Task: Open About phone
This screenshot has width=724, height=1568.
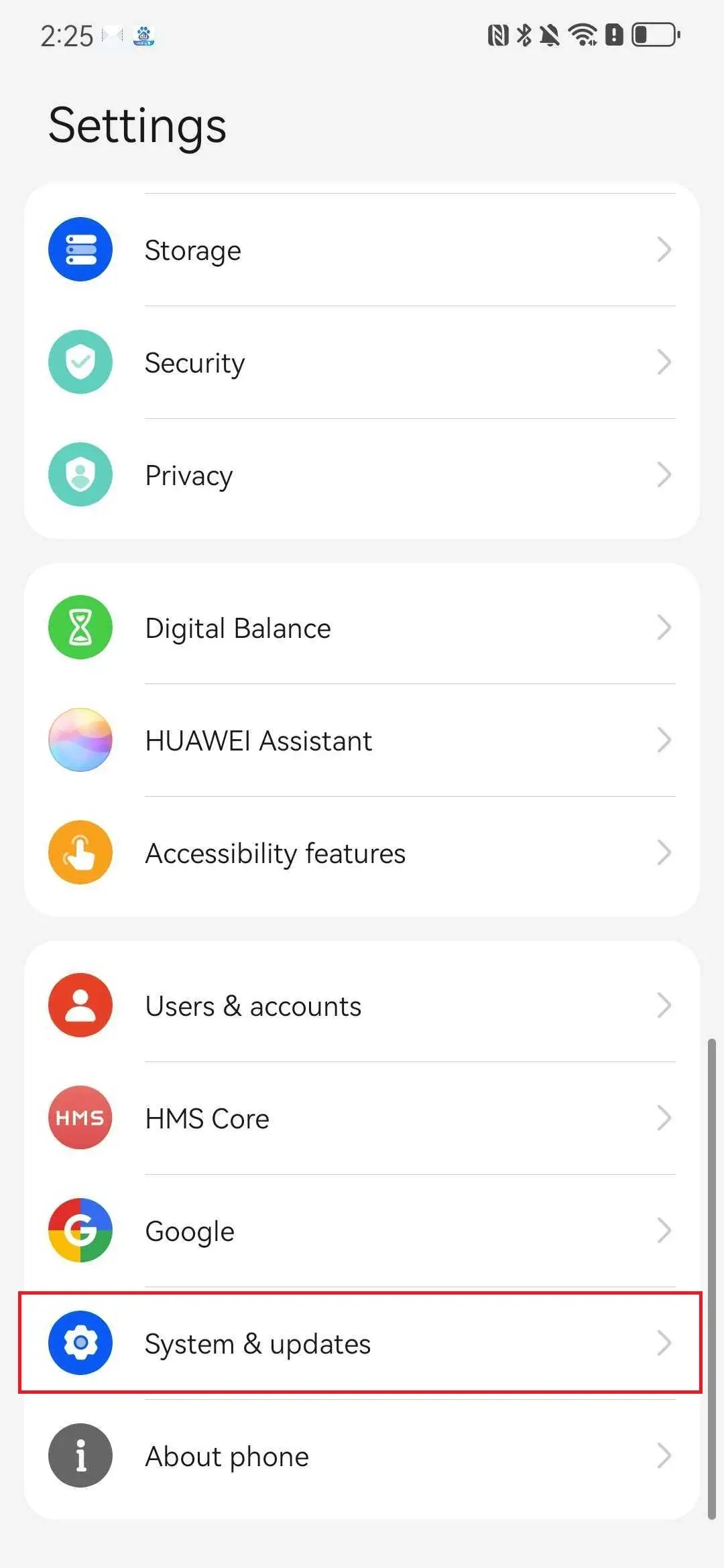Action: click(362, 1455)
